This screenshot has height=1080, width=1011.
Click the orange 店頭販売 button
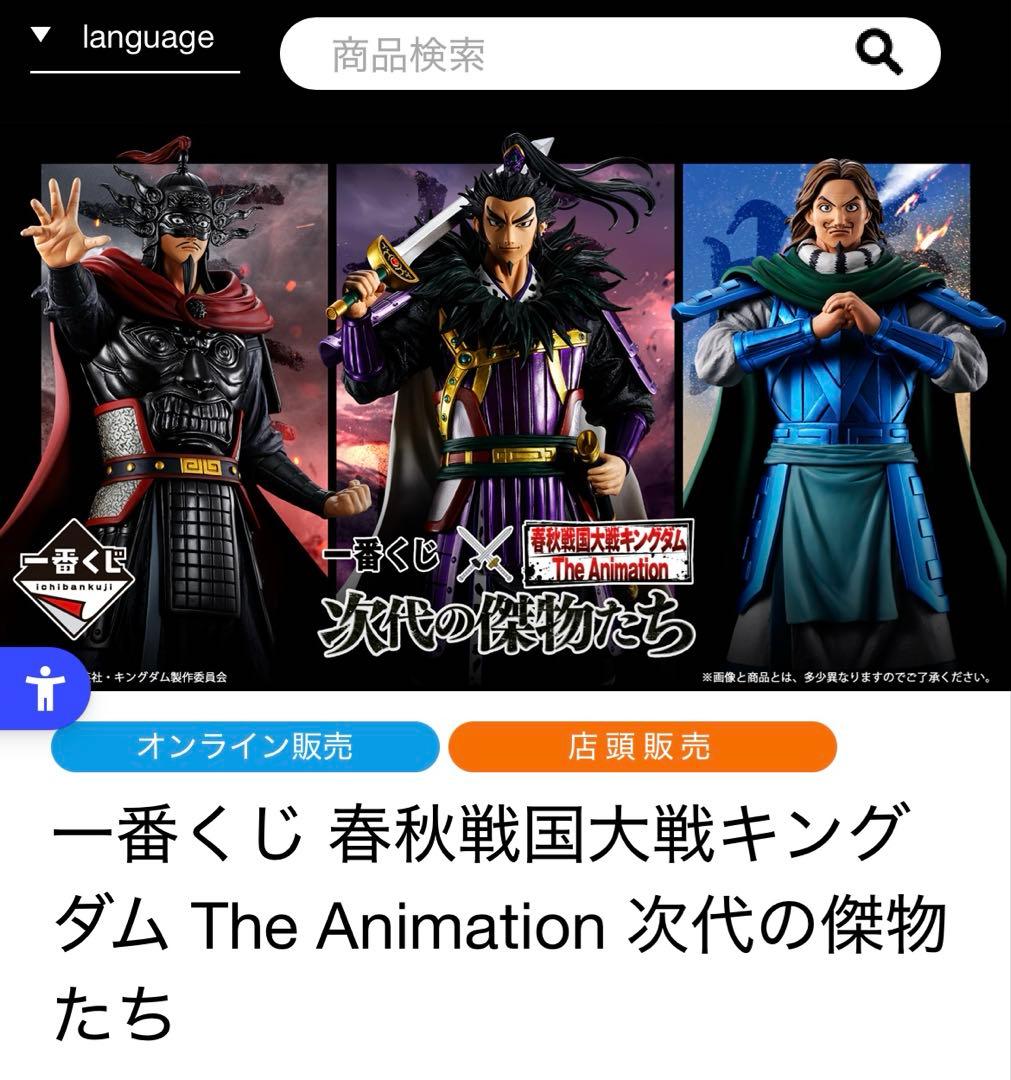click(x=645, y=747)
